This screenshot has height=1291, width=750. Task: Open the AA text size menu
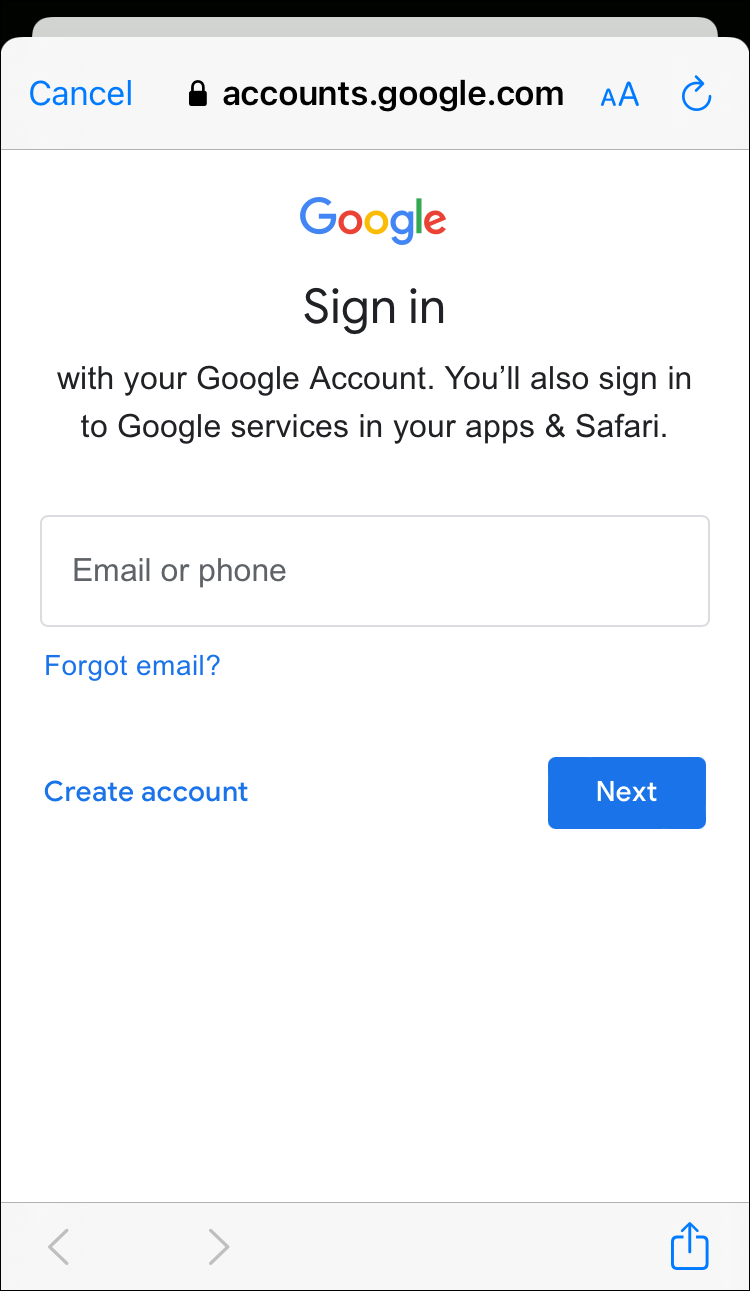tap(619, 95)
